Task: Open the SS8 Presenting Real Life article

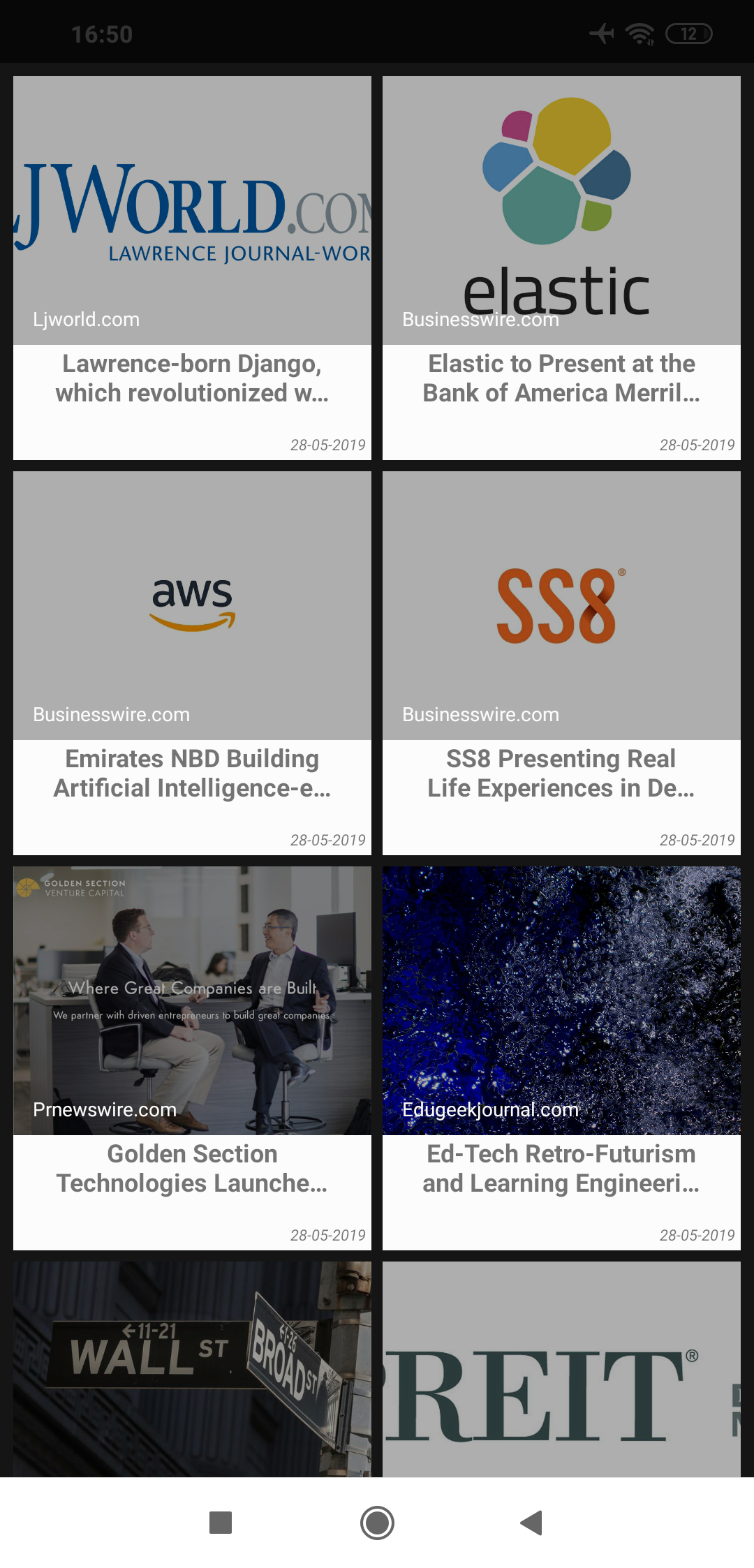Action: click(561, 774)
